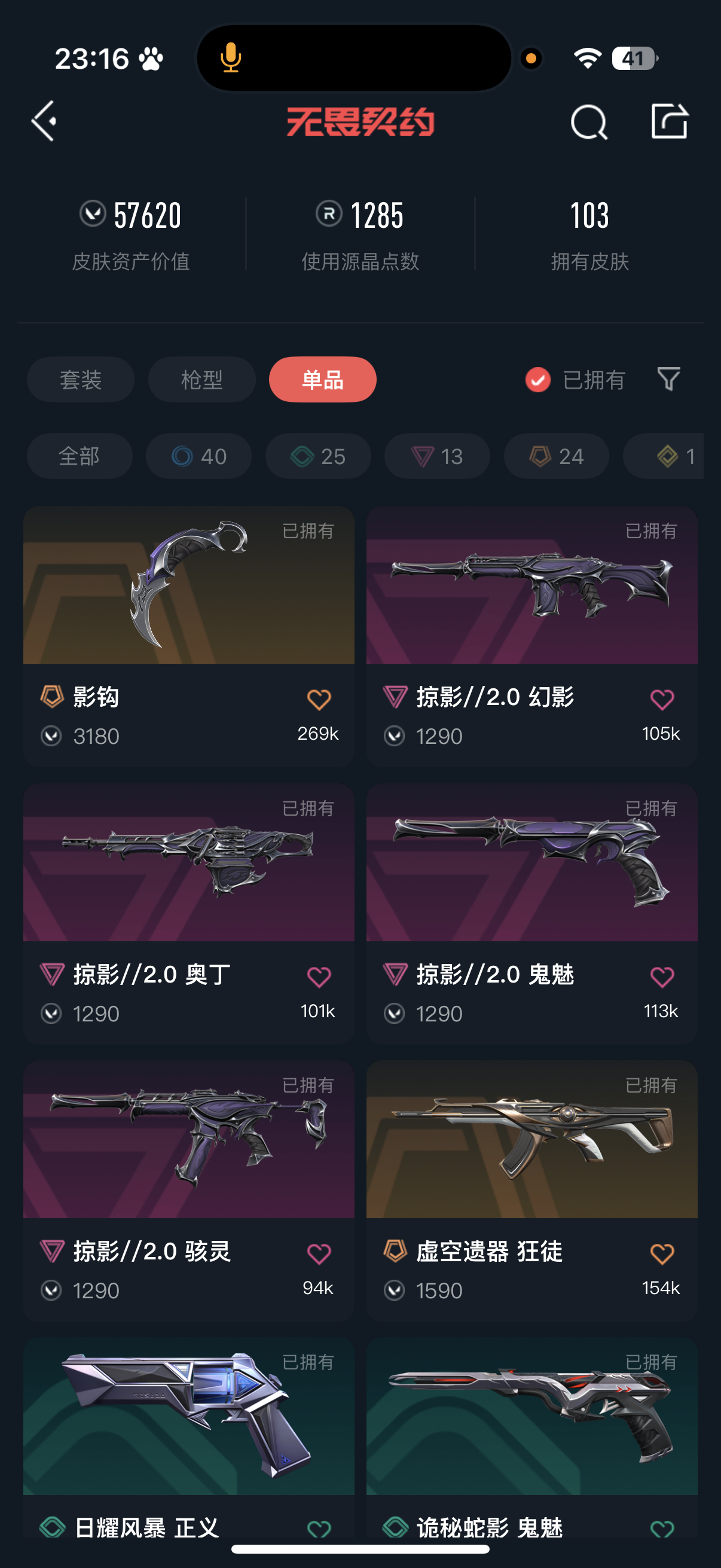This screenshot has width=721, height=1568.
Task: Select the 全部 rarity chip
Action: 80,456
